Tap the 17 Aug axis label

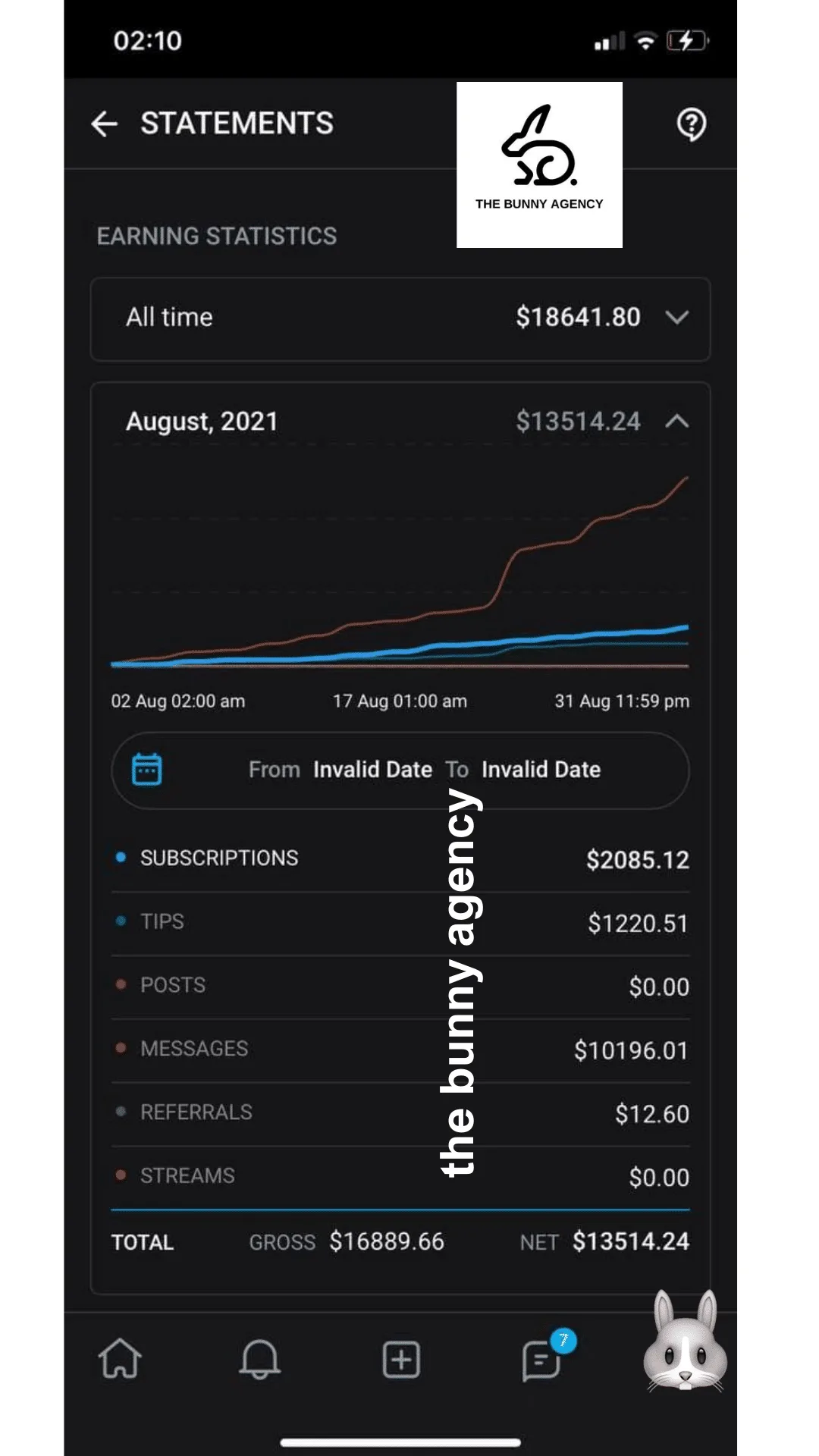pos(400,701)
